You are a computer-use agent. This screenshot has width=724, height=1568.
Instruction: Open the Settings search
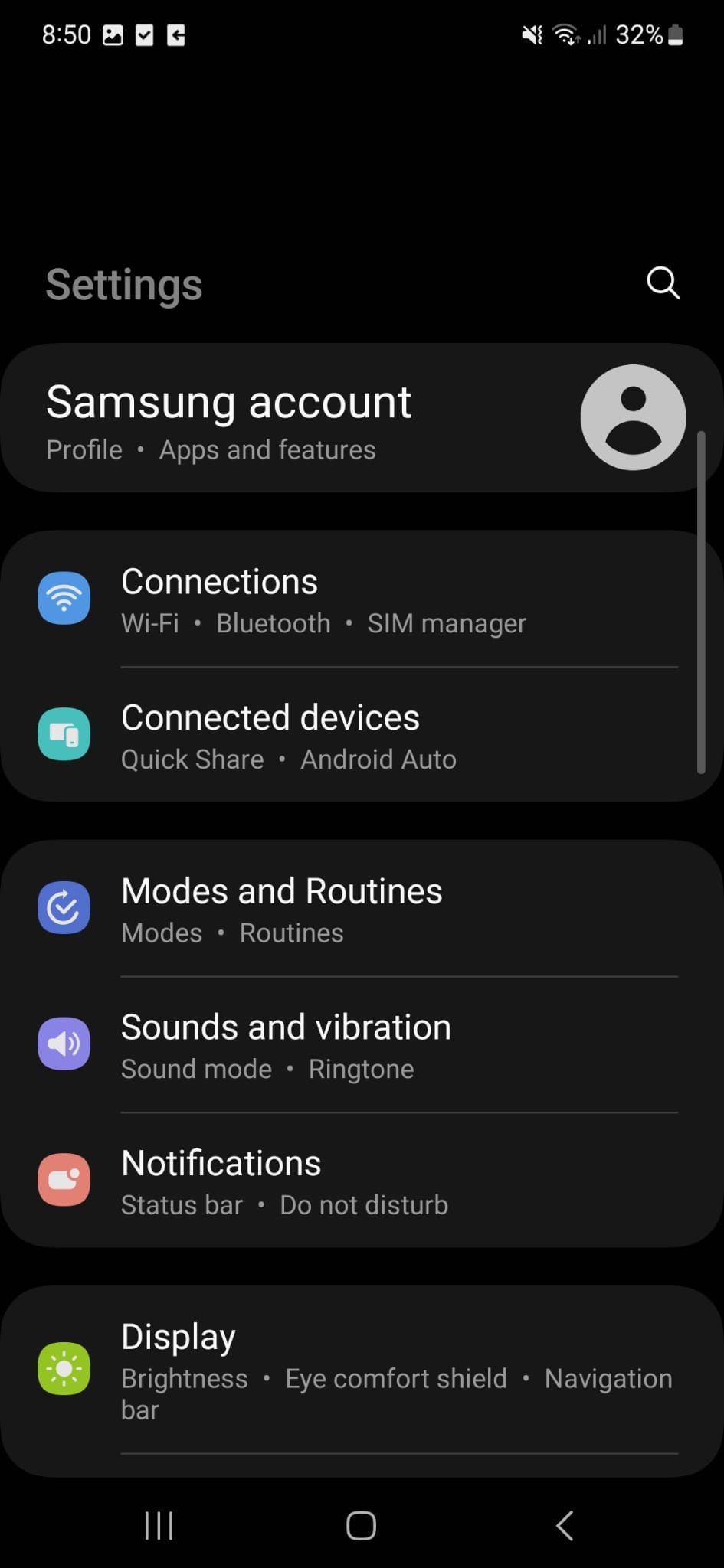(662, 283)
